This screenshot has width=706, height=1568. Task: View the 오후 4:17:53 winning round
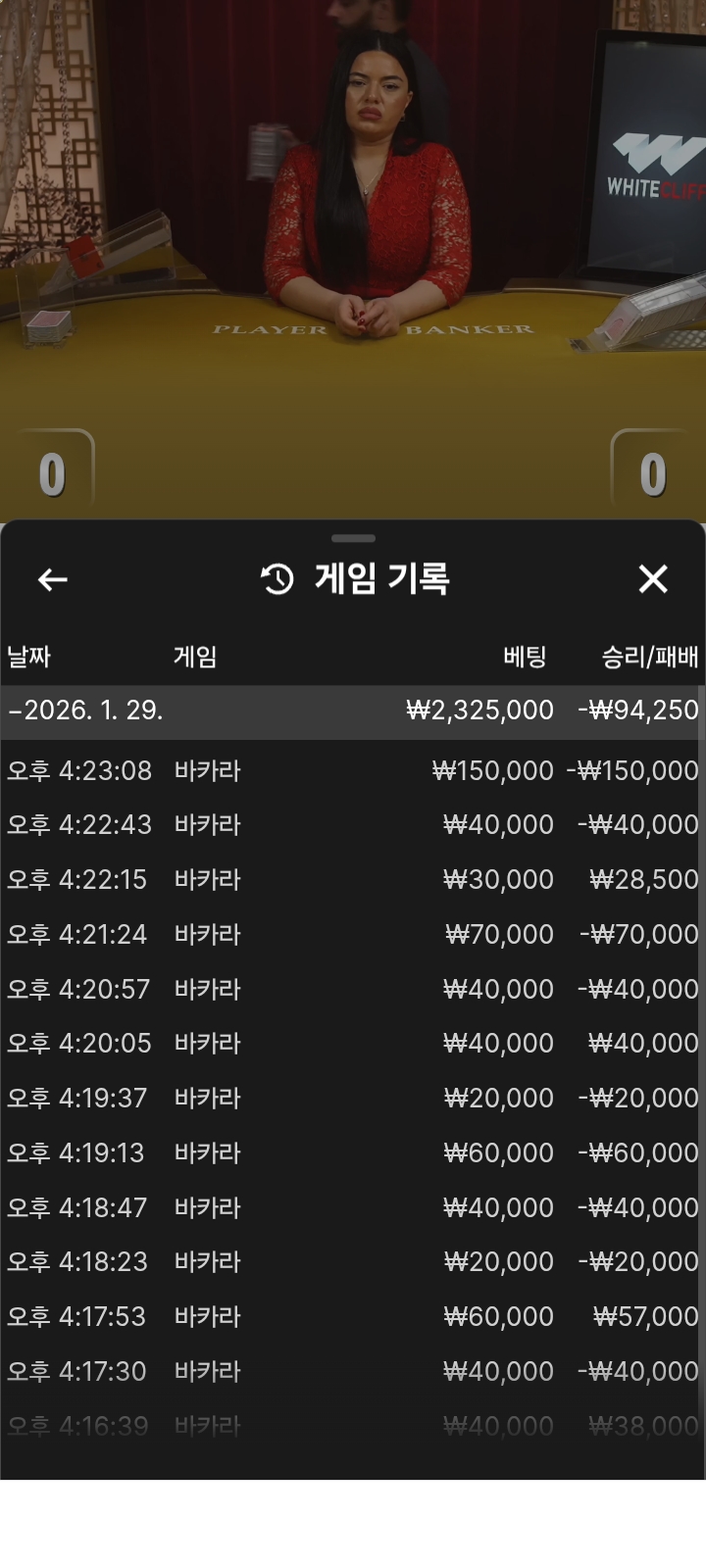(353, 1317)
